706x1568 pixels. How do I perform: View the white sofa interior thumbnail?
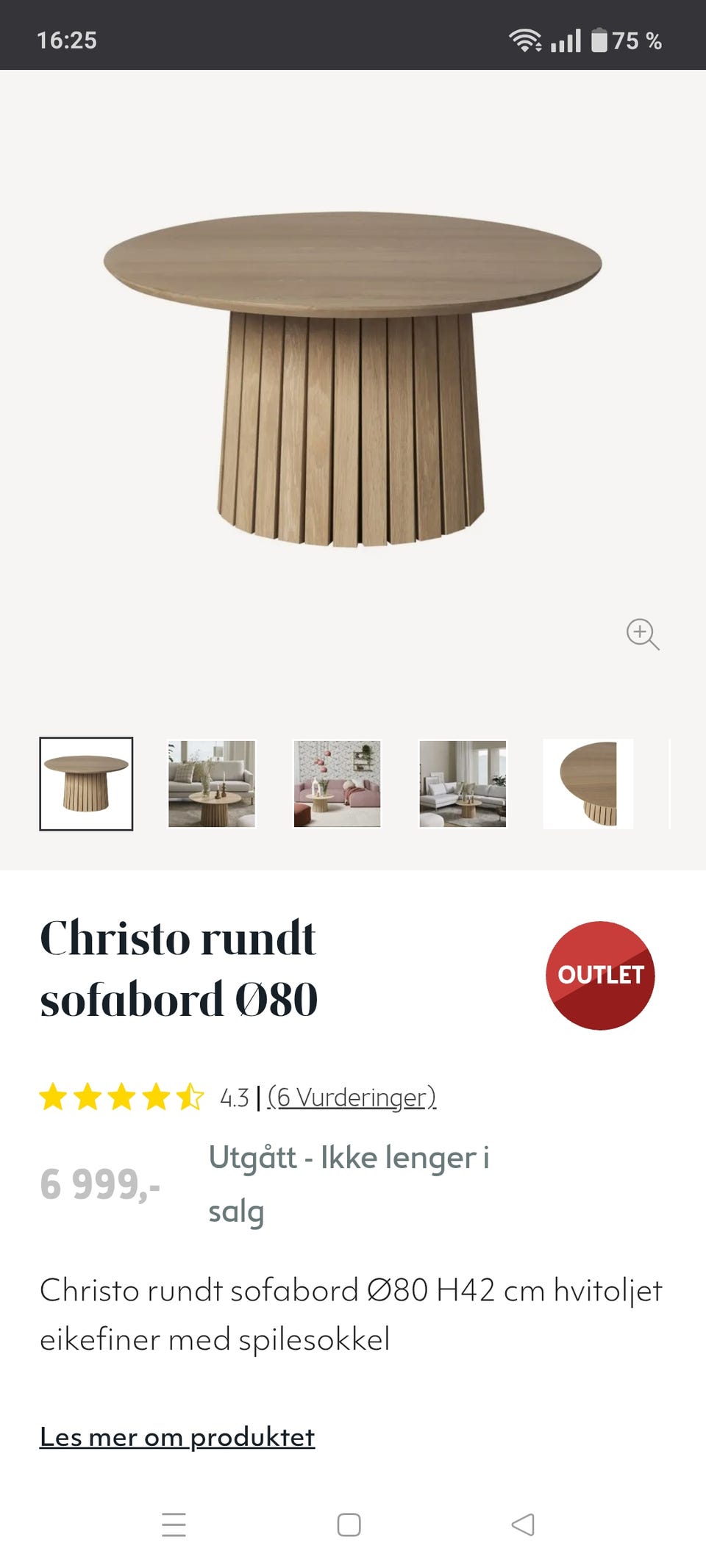[463, 783]
